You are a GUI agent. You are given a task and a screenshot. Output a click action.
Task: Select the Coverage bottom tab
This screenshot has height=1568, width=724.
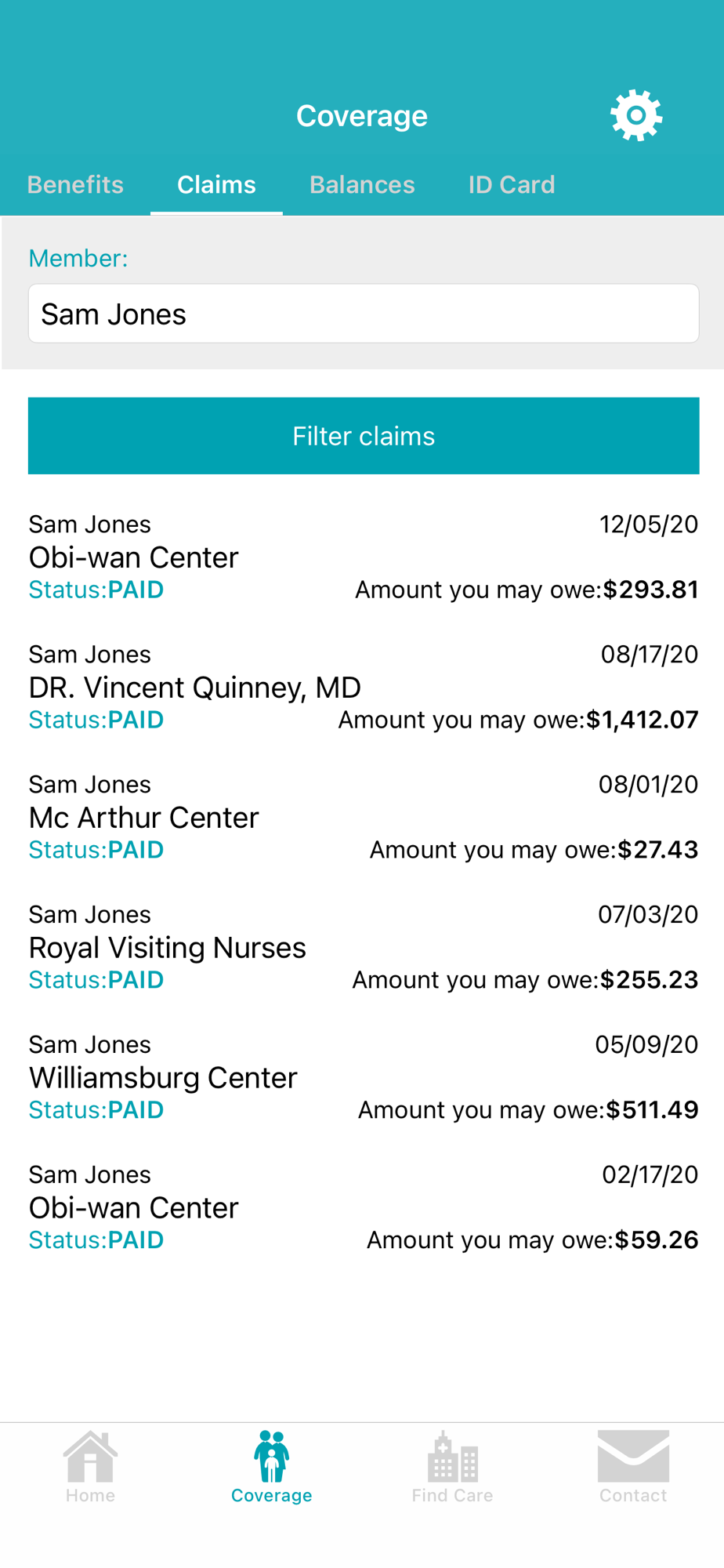tap(271, 1467)
